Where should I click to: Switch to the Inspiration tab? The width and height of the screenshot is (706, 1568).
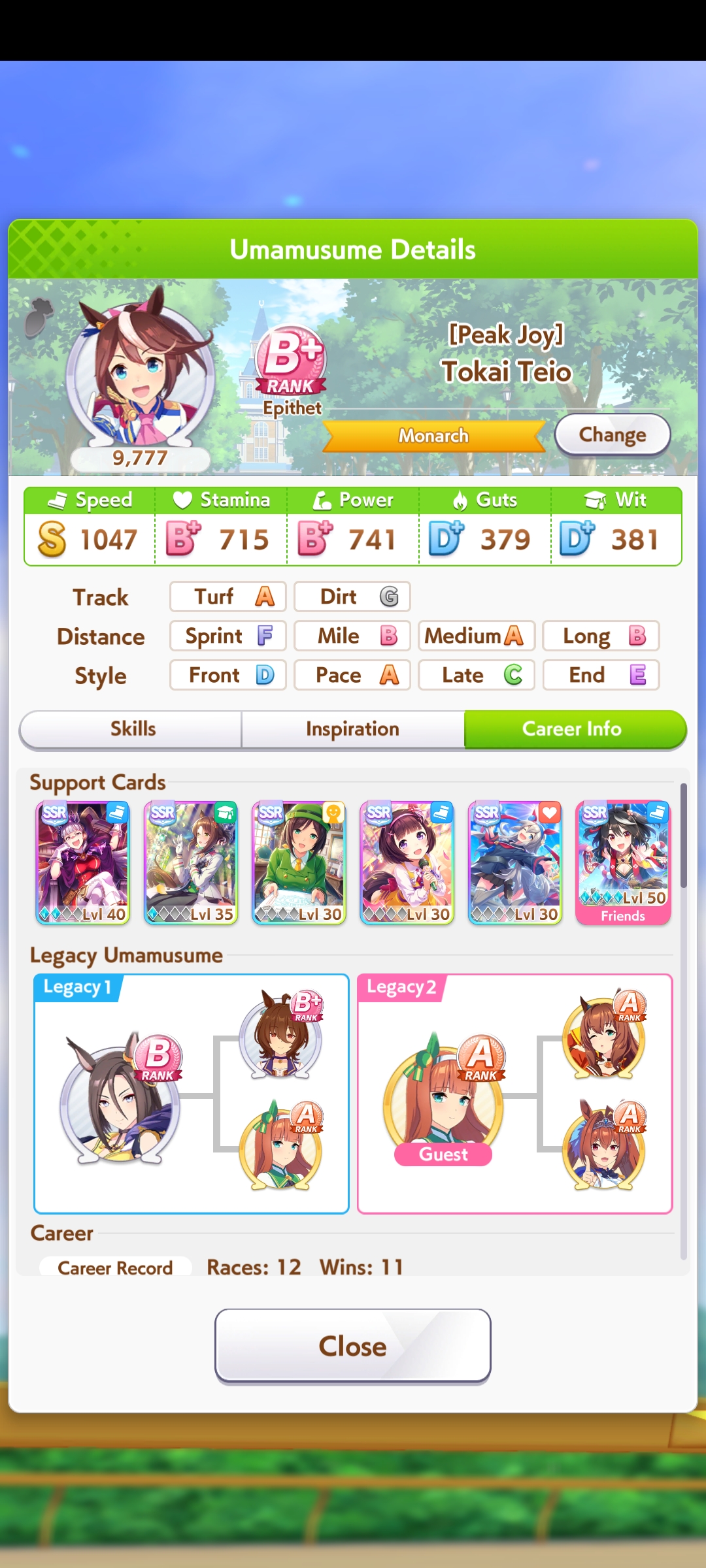click(x=353, y=729)
